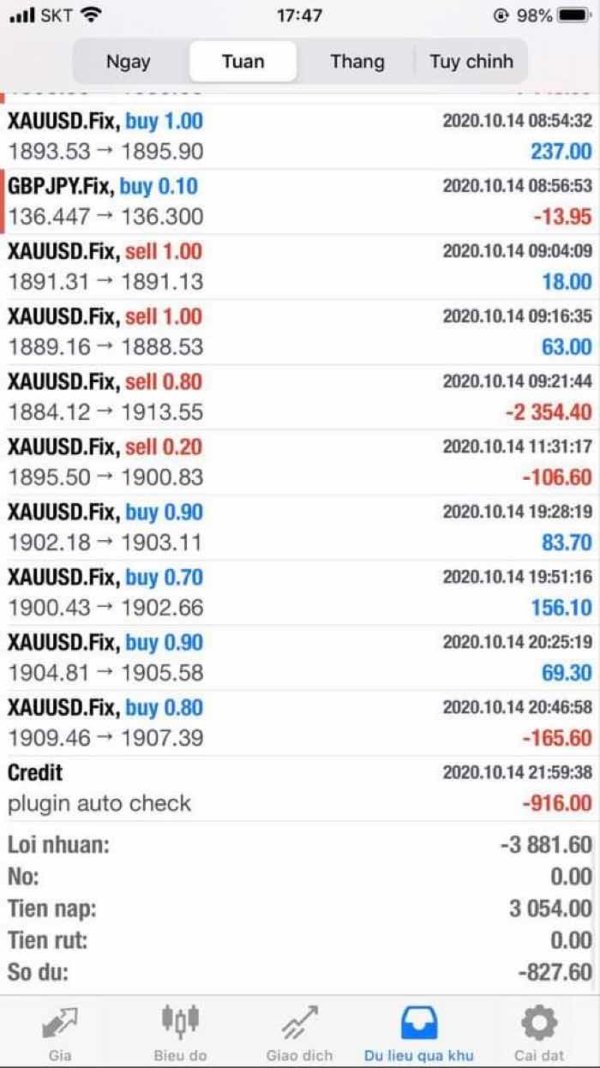The height and width of the screenshot is (1068, 600).
Task: Open the Credit plugin auto check entry
Action: click(300, 788)
